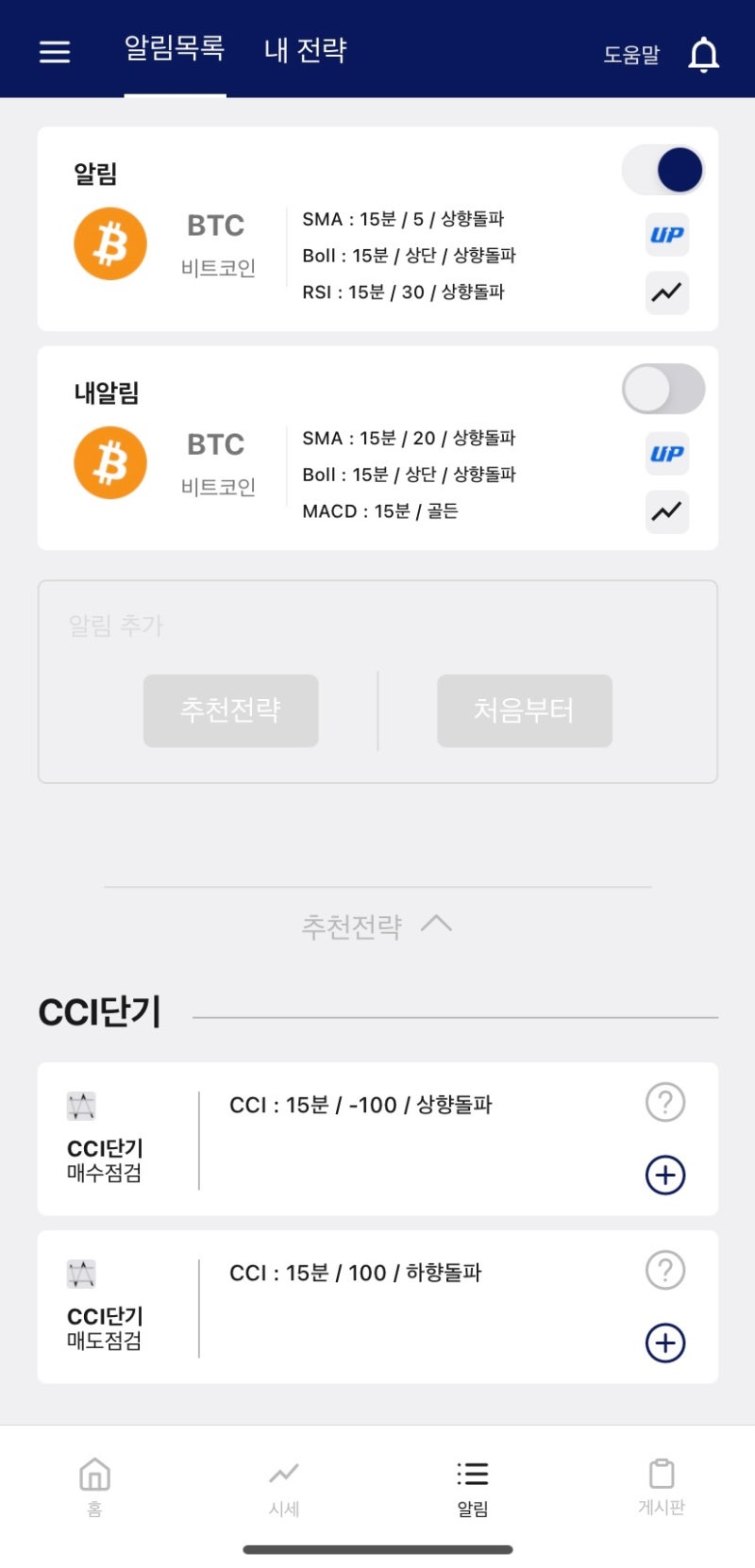Screen dimensions: 755x1568
Task: Select the 알림목록 tab
Action: coord(174,51)
